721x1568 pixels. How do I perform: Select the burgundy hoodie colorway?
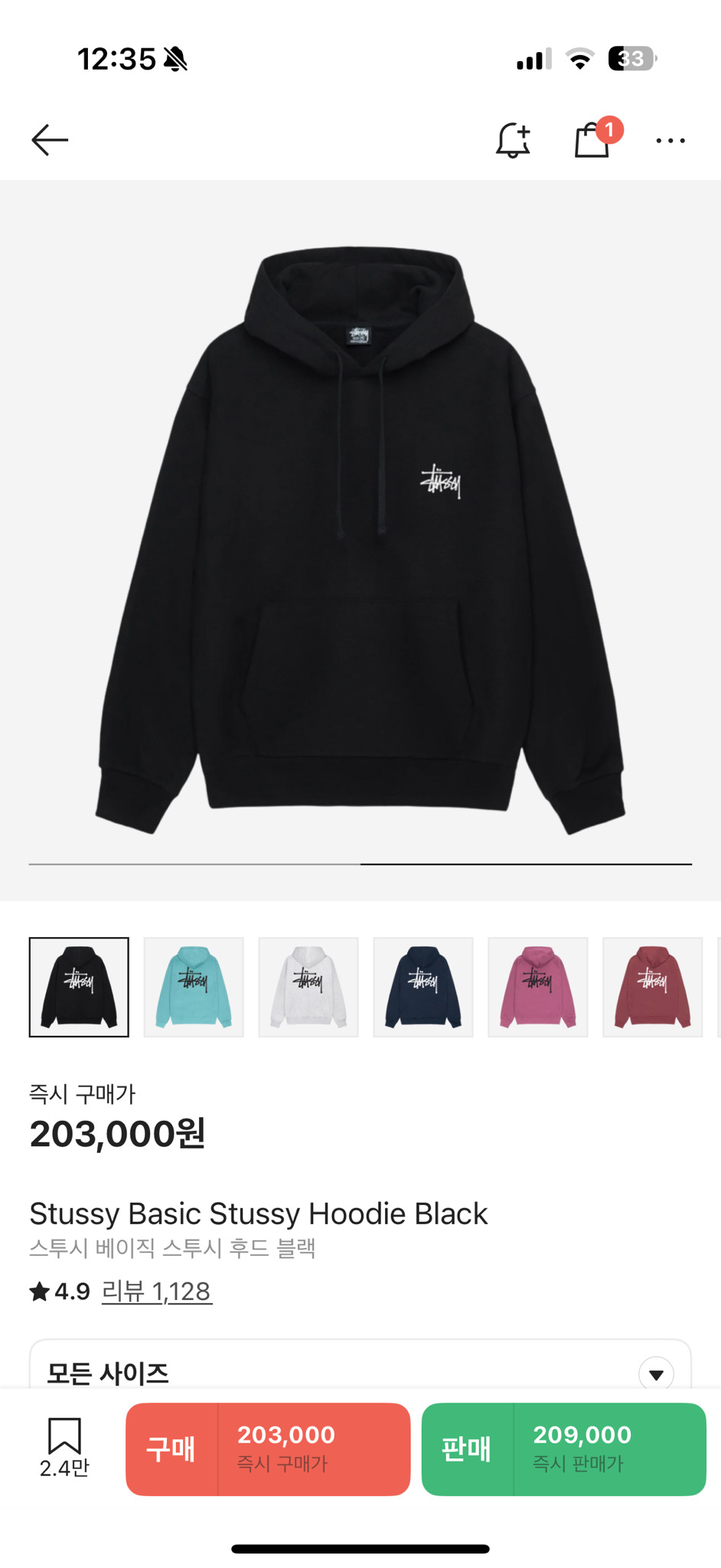pyautogui.click(x=653, y=987)
